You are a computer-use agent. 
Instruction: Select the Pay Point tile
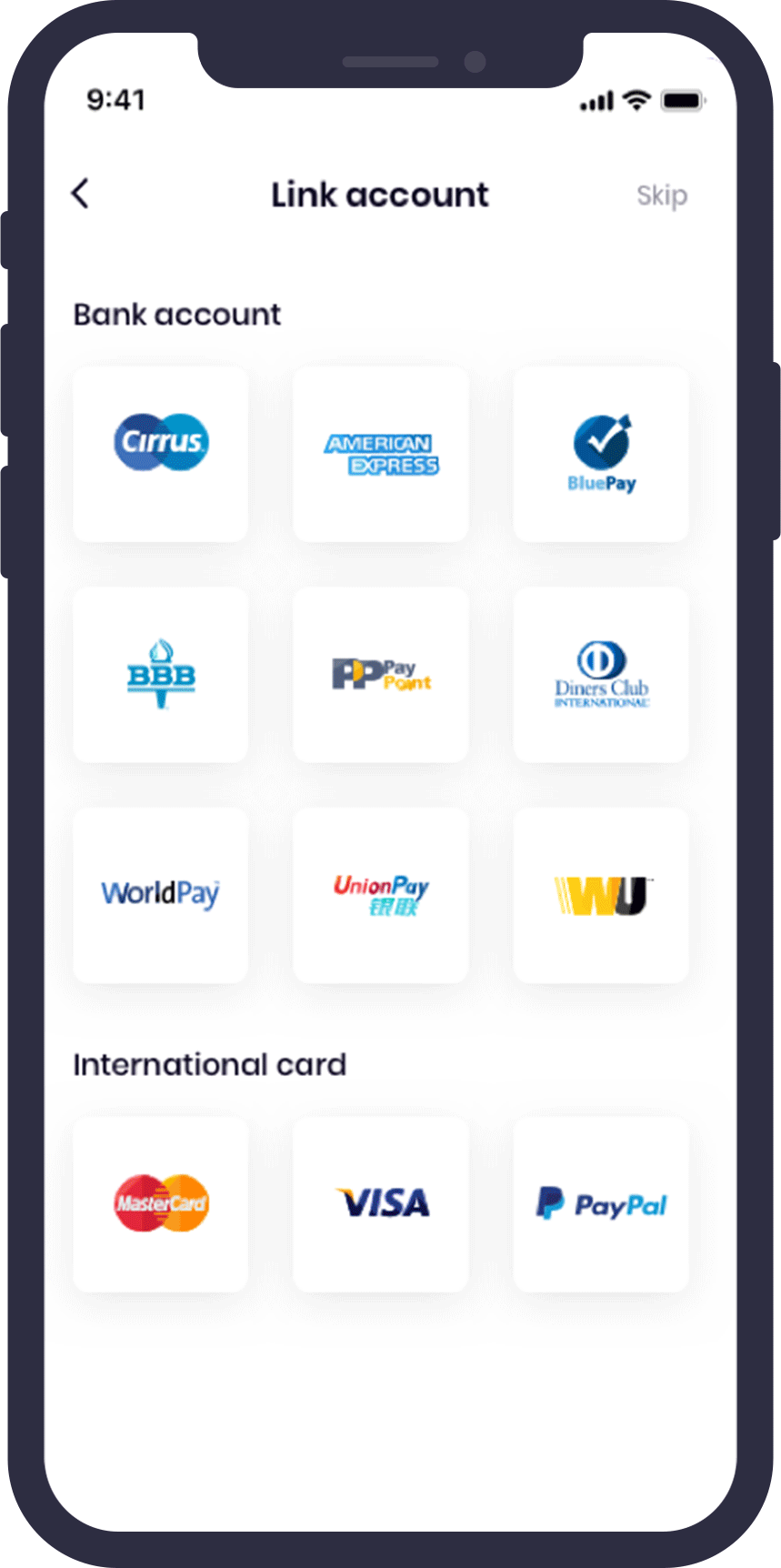[381, 674]
